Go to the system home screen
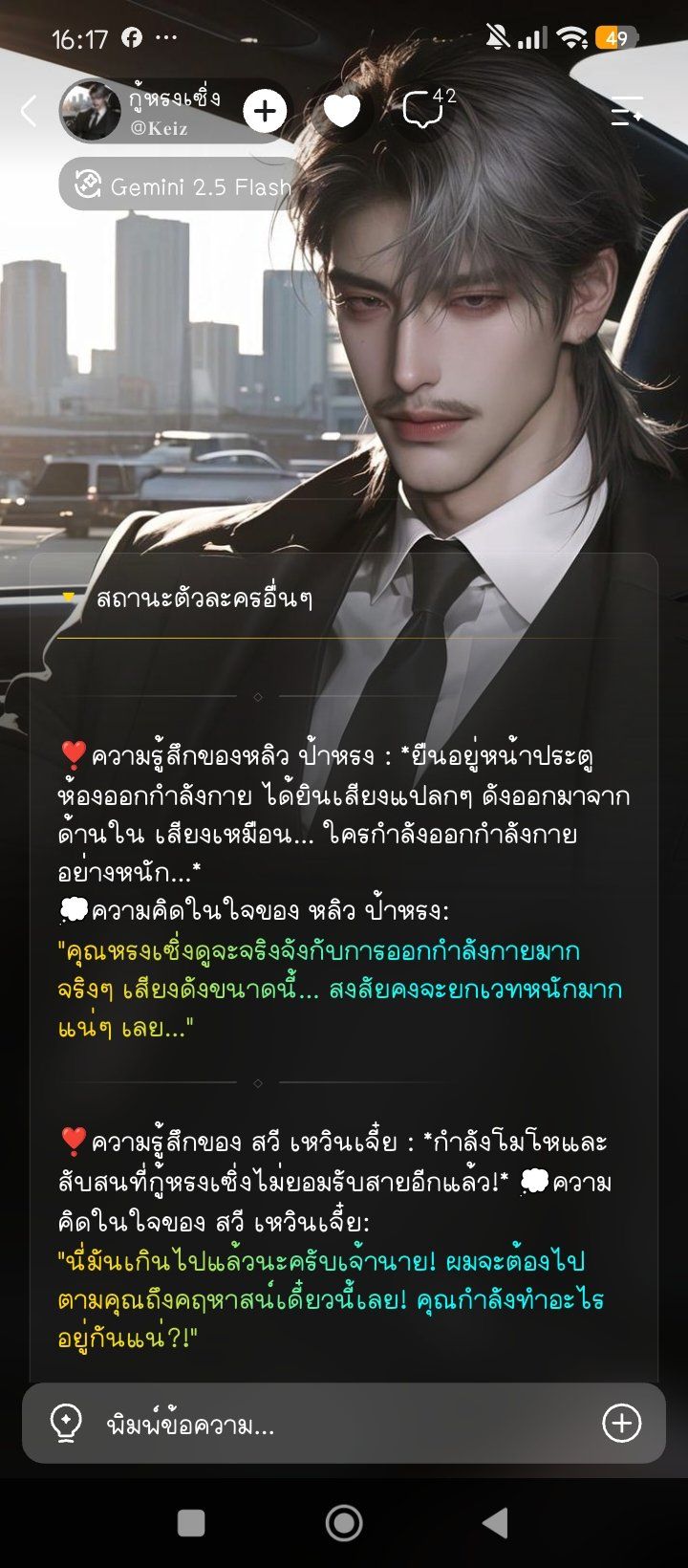 [344, 1522]
